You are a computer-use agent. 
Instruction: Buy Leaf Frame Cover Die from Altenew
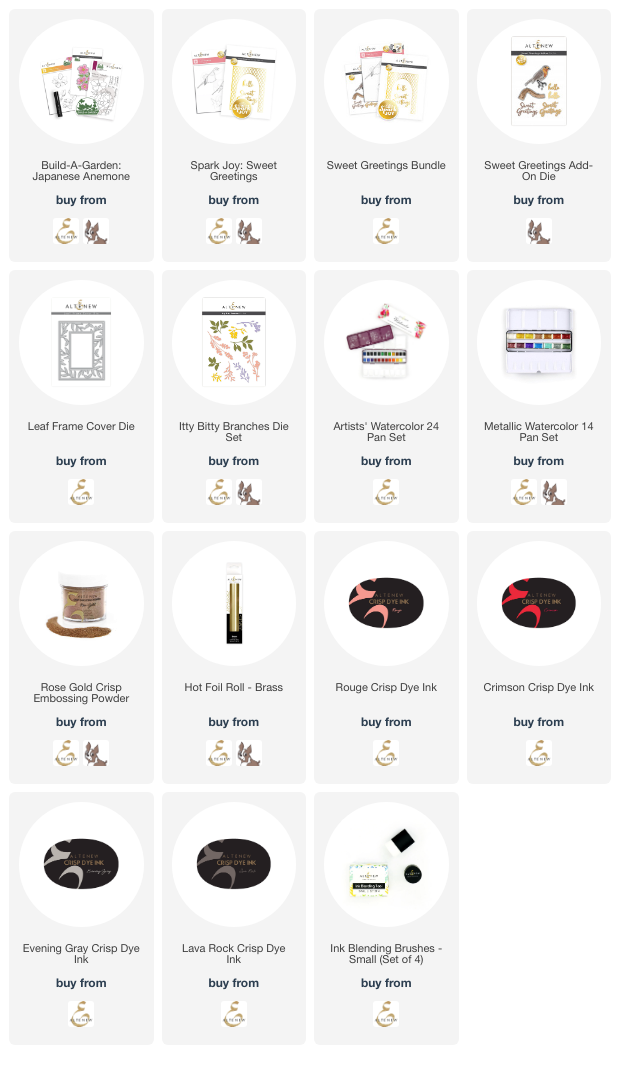[81, 492]
